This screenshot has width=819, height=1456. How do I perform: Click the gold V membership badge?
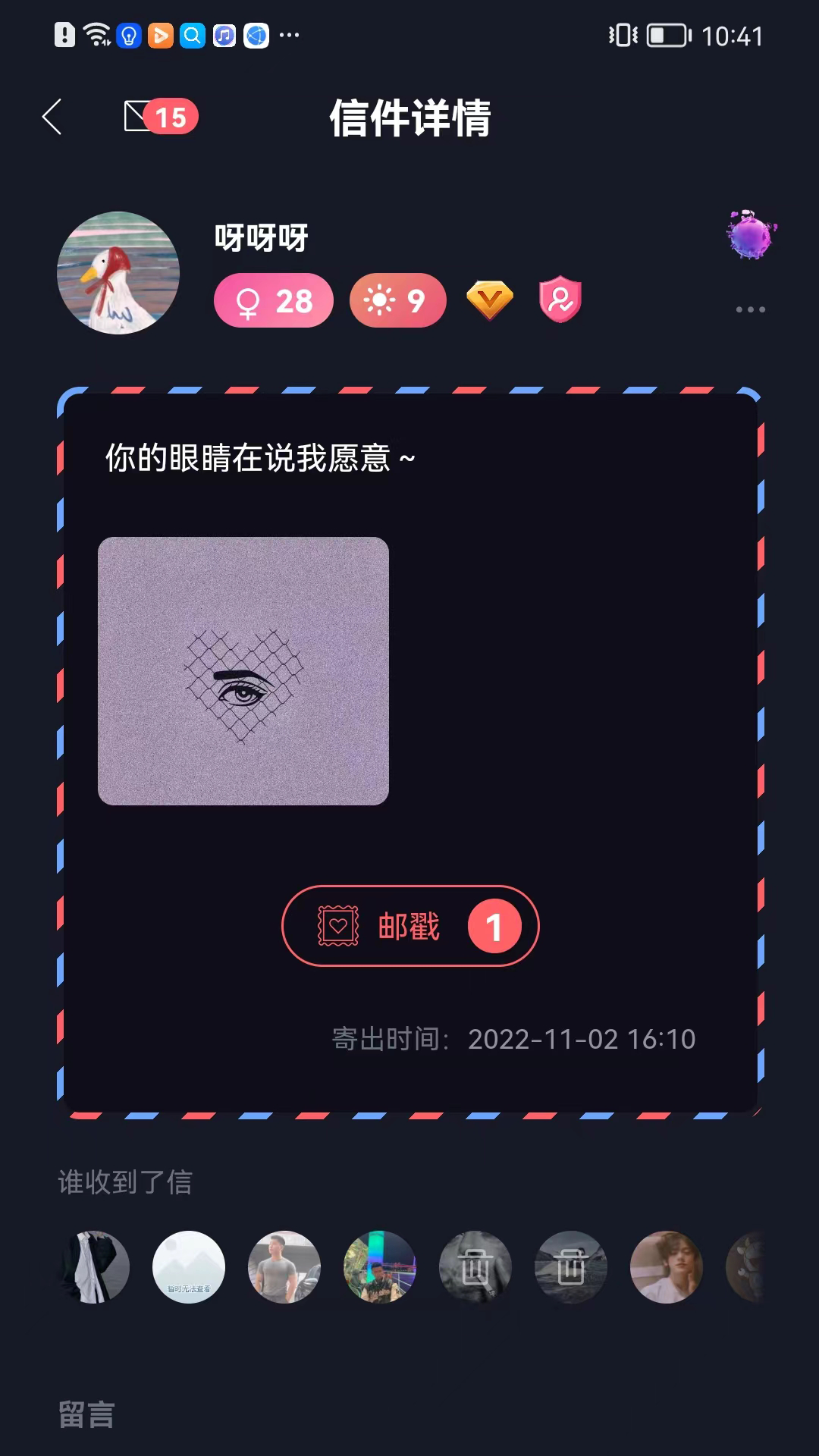(490, 300)
